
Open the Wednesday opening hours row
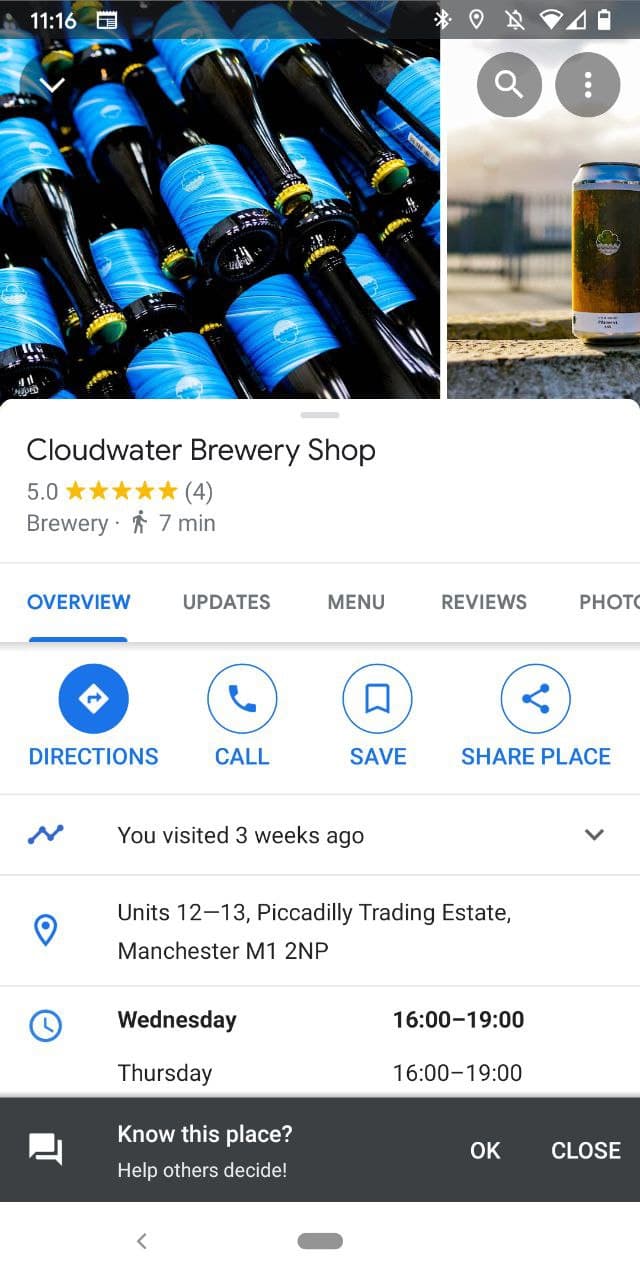pos(320,1020)
